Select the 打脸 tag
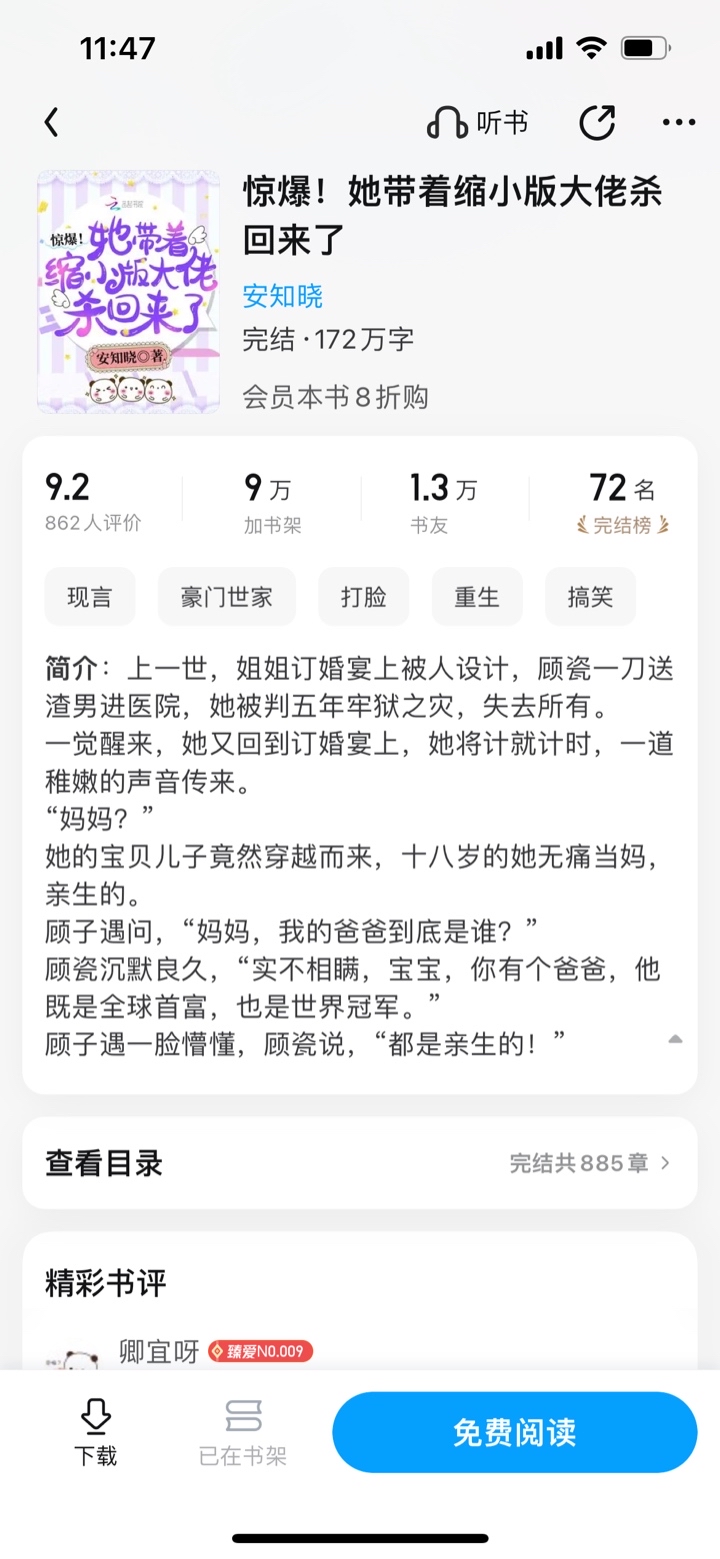Viewport: 720px width, 1559px height. pyautogui.click(x=364, y=598)
